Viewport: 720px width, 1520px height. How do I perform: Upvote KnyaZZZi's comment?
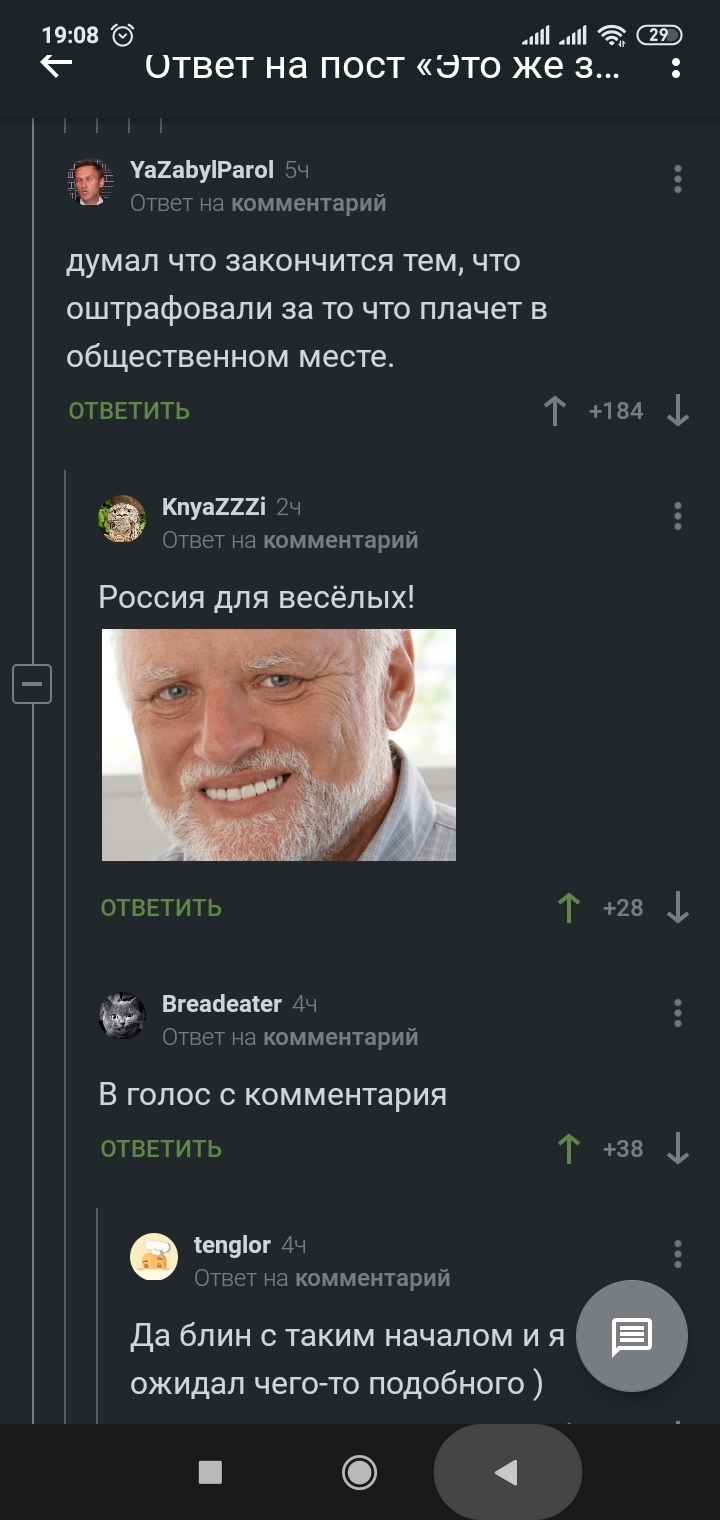tap(568, 908)
